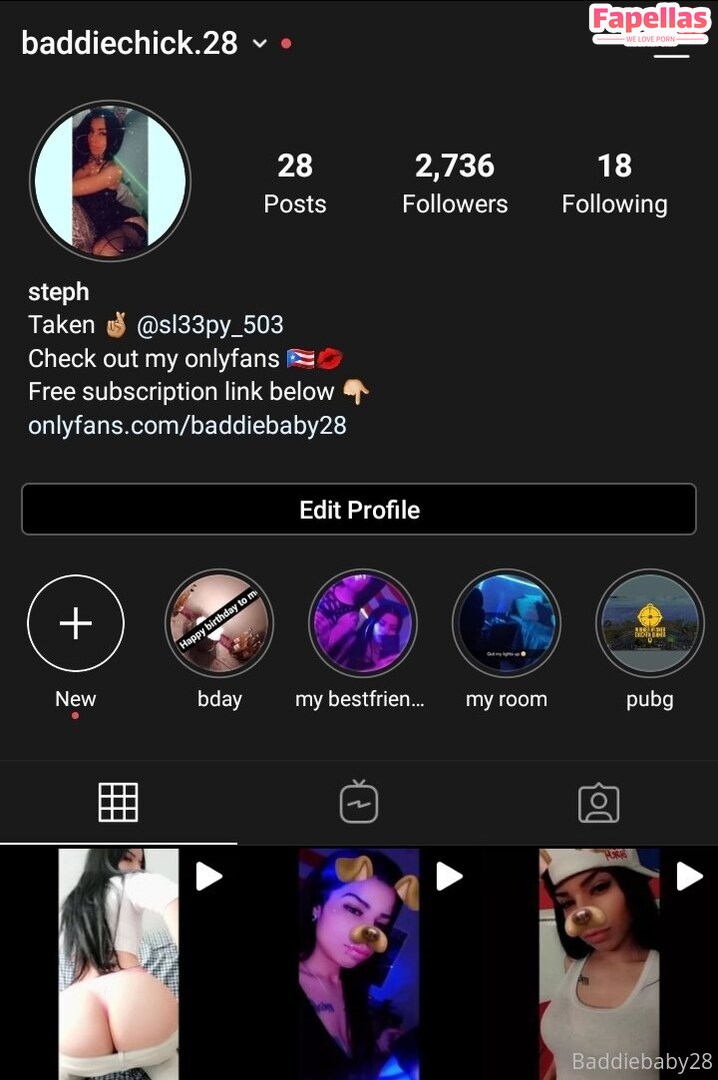Switch to the posts grid tab
Viewport: 718px width, 1080px height.
118,802
